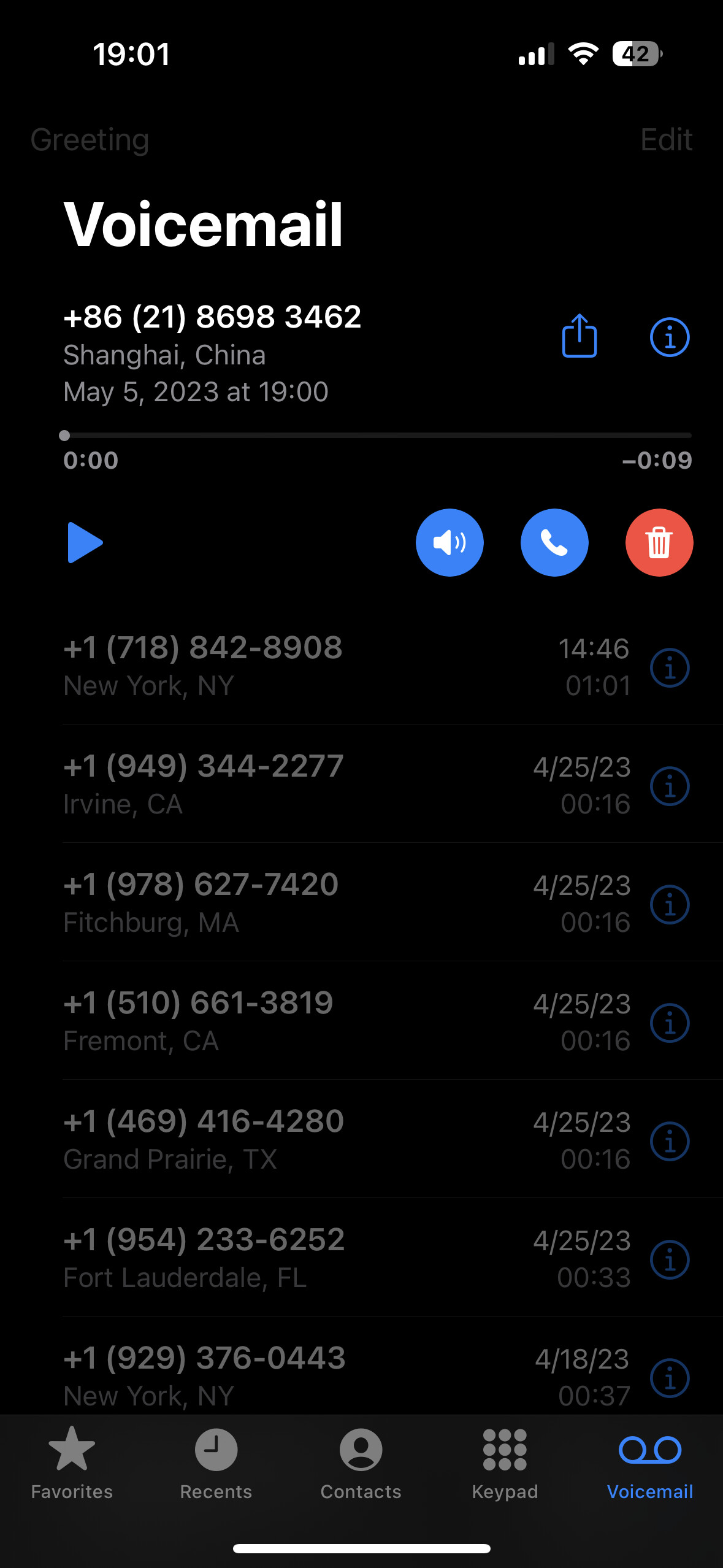Open the Greeting settings
Viewport: 723px width, 1568px height.
(90, 140)
